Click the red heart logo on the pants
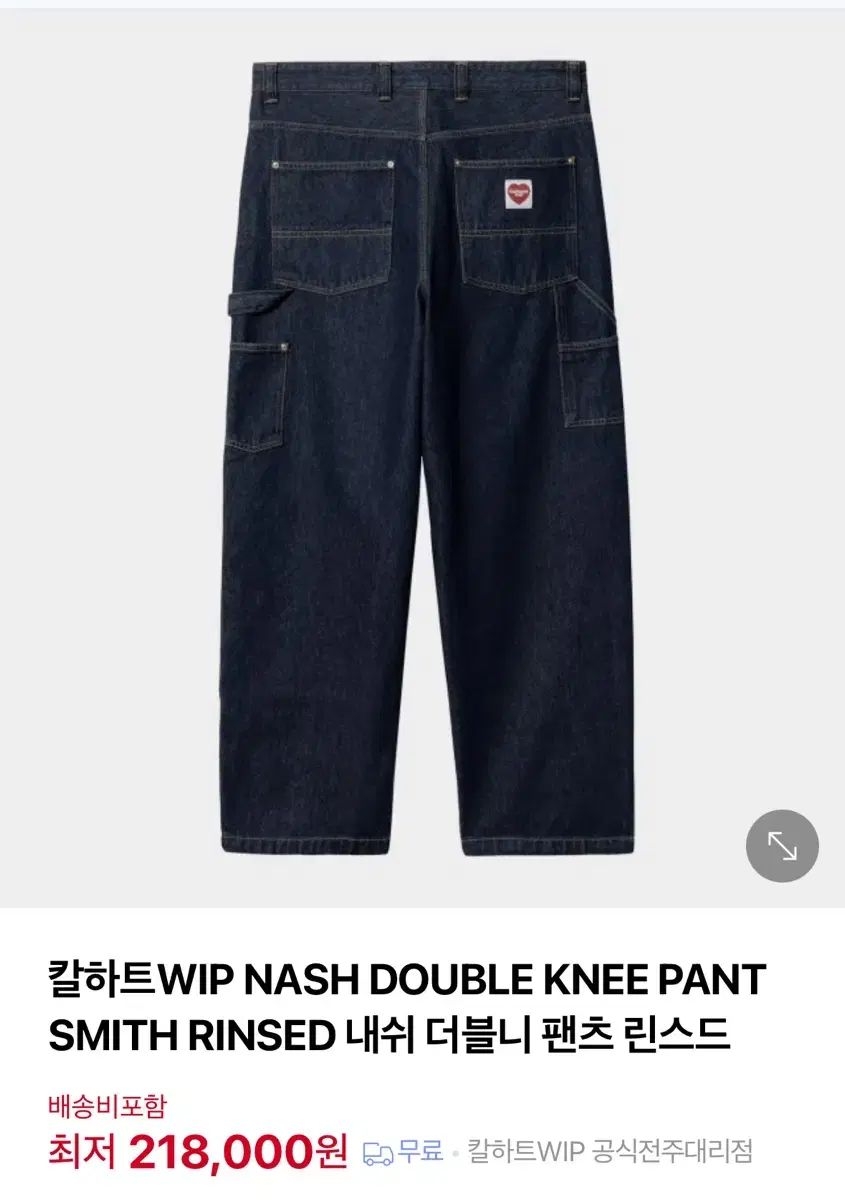 coord(517,191)
